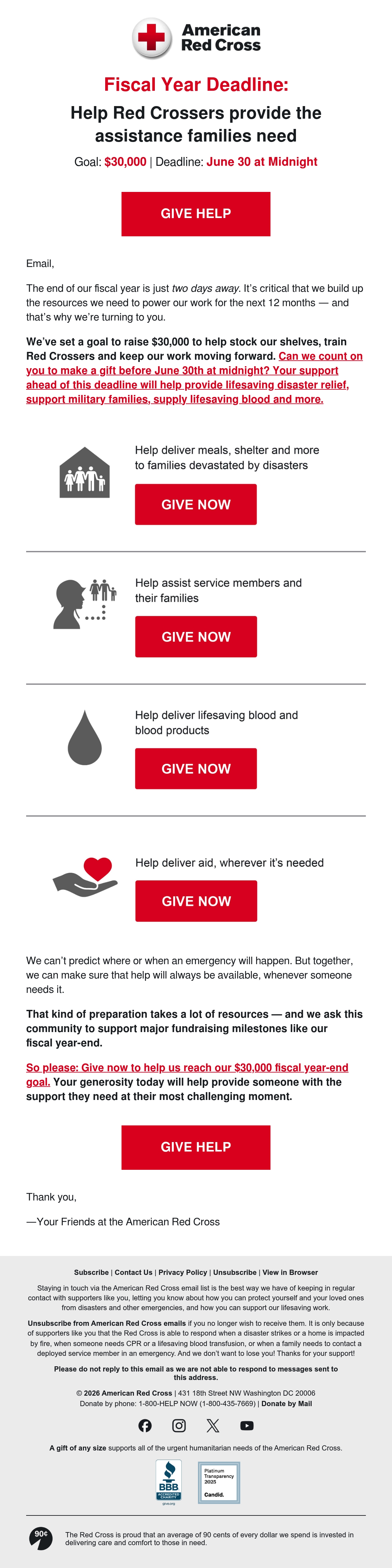392x1568 pixels.
Task: Tap the GIVE HELP button above 'Thank you'
Action: pos(196,1147)
